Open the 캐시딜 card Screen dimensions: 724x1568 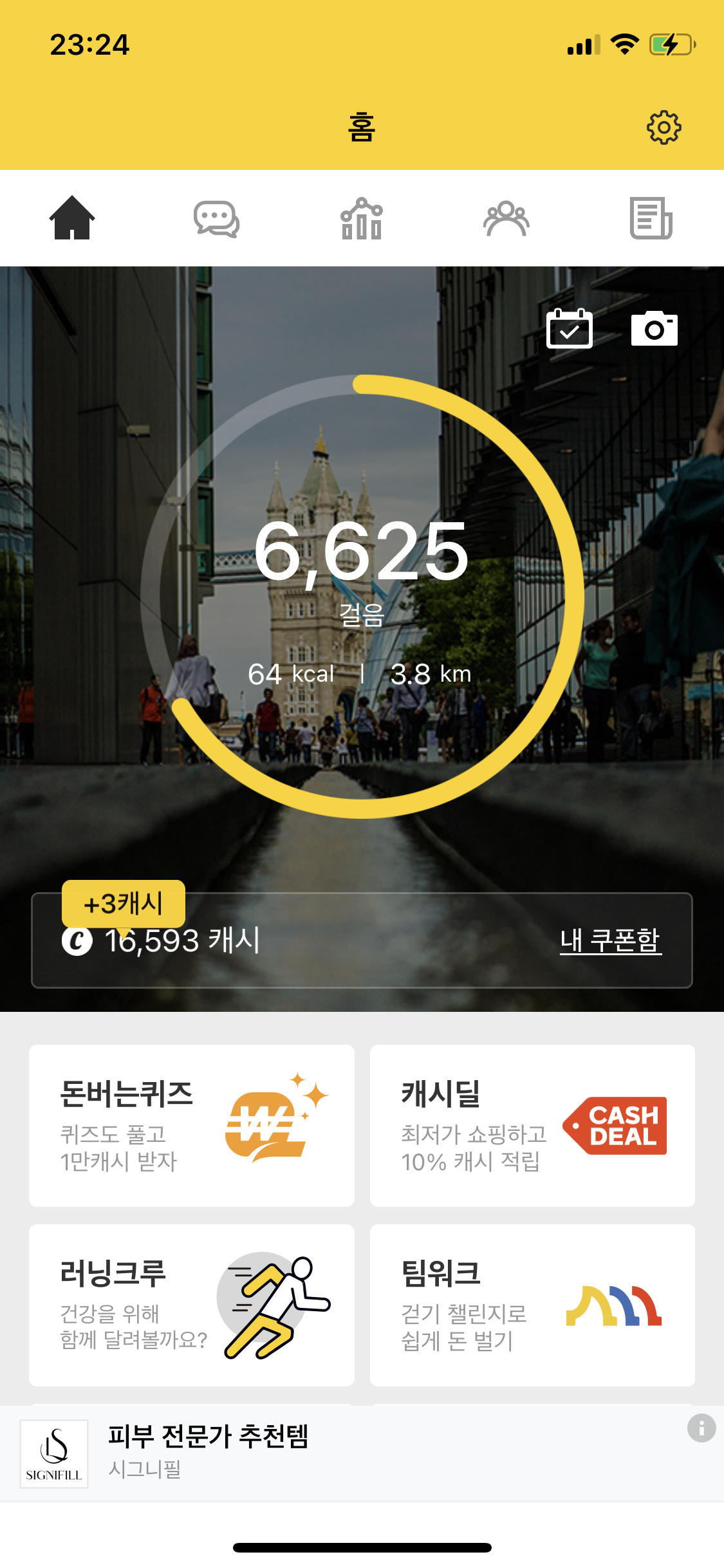point(532,1125)
